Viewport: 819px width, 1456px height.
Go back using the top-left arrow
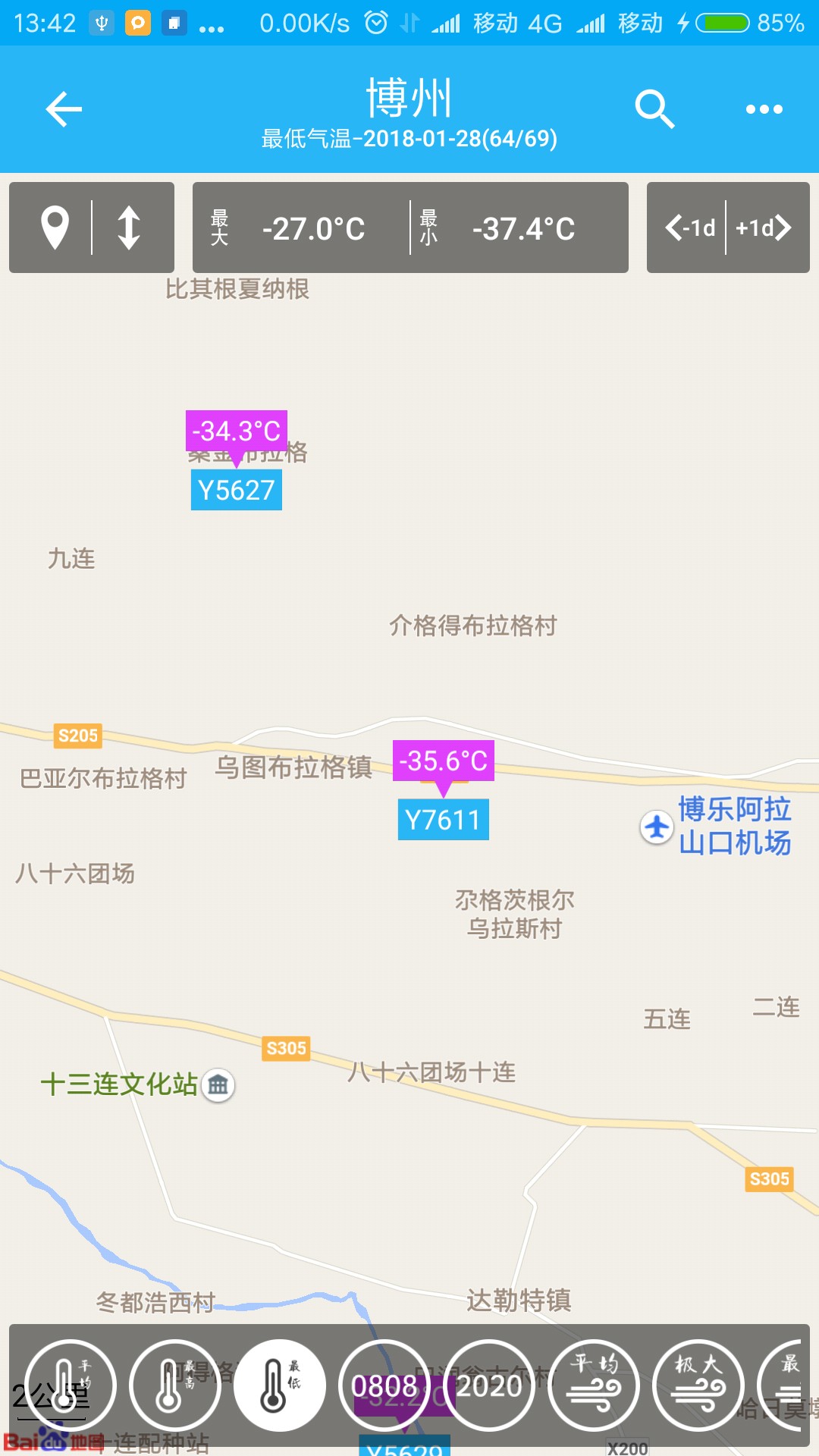64,109
